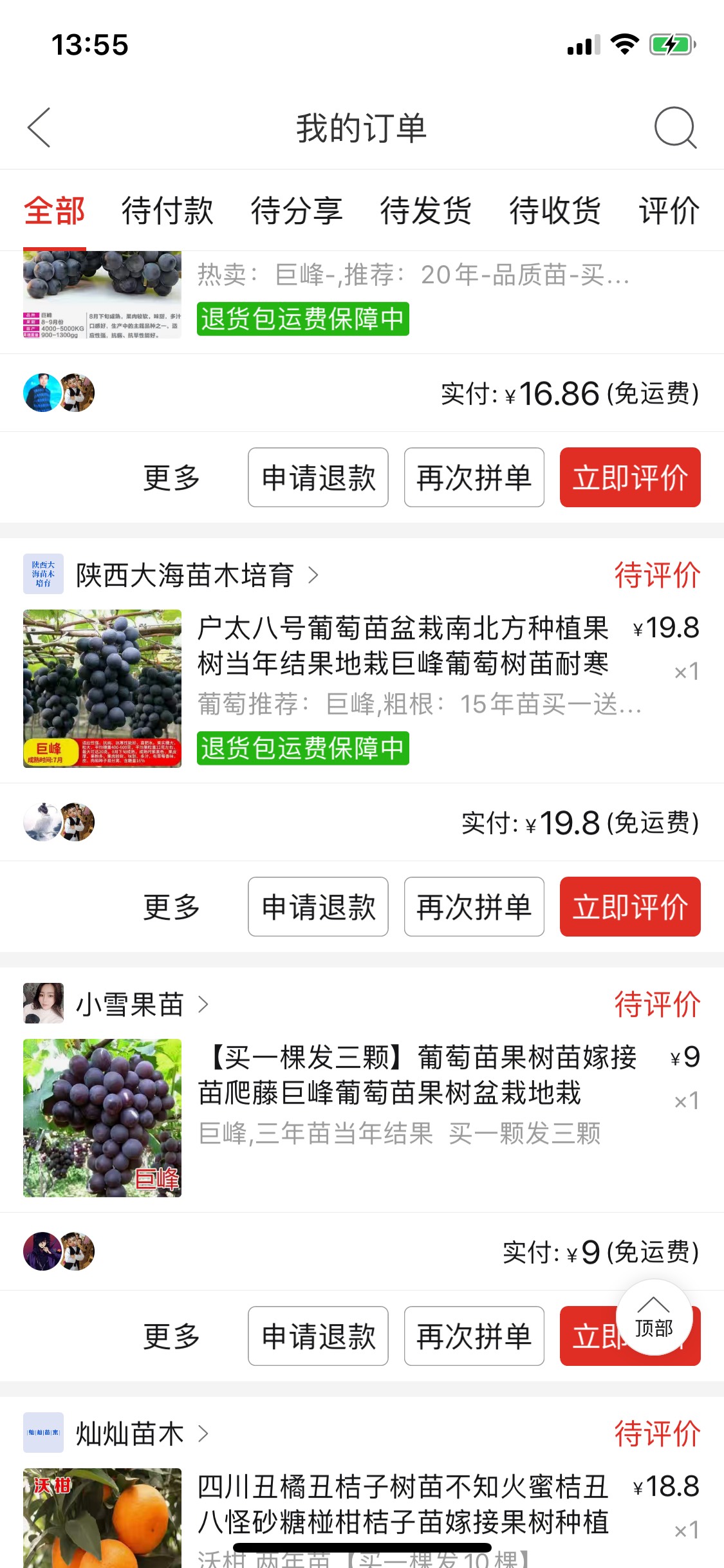Go back from 我的订单 page
The width and height of the screenshot is (724, 1568).
[x=40, y=127]
